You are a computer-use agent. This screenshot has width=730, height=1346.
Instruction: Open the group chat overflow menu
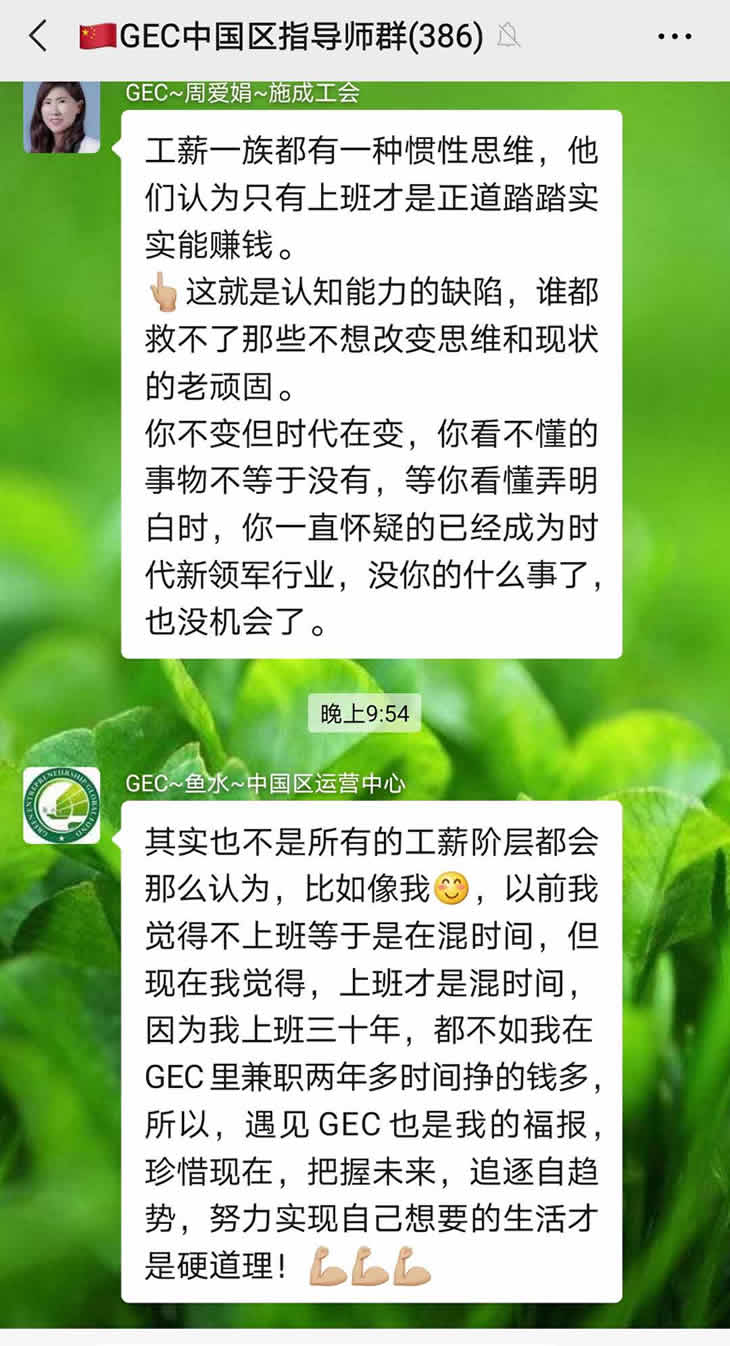click(x=674, y=37)
